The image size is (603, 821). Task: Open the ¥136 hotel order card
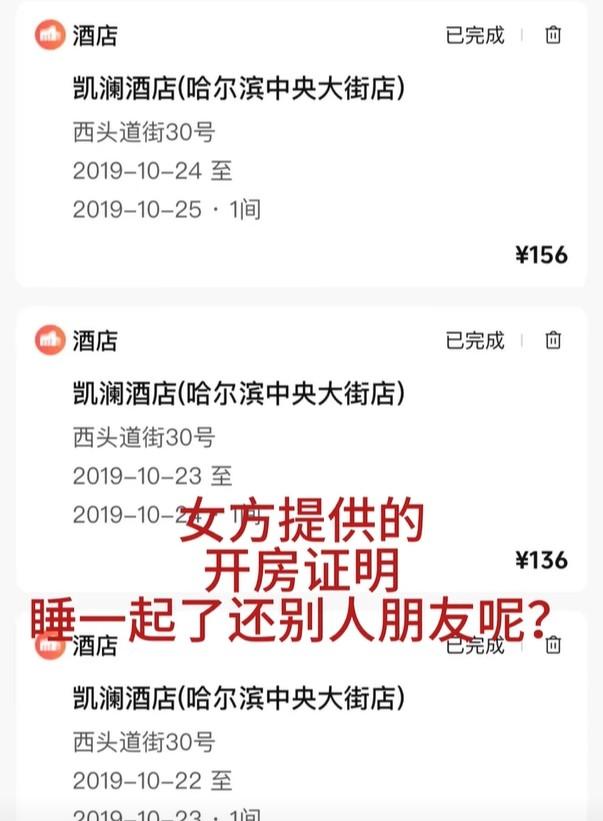[300, 440]
